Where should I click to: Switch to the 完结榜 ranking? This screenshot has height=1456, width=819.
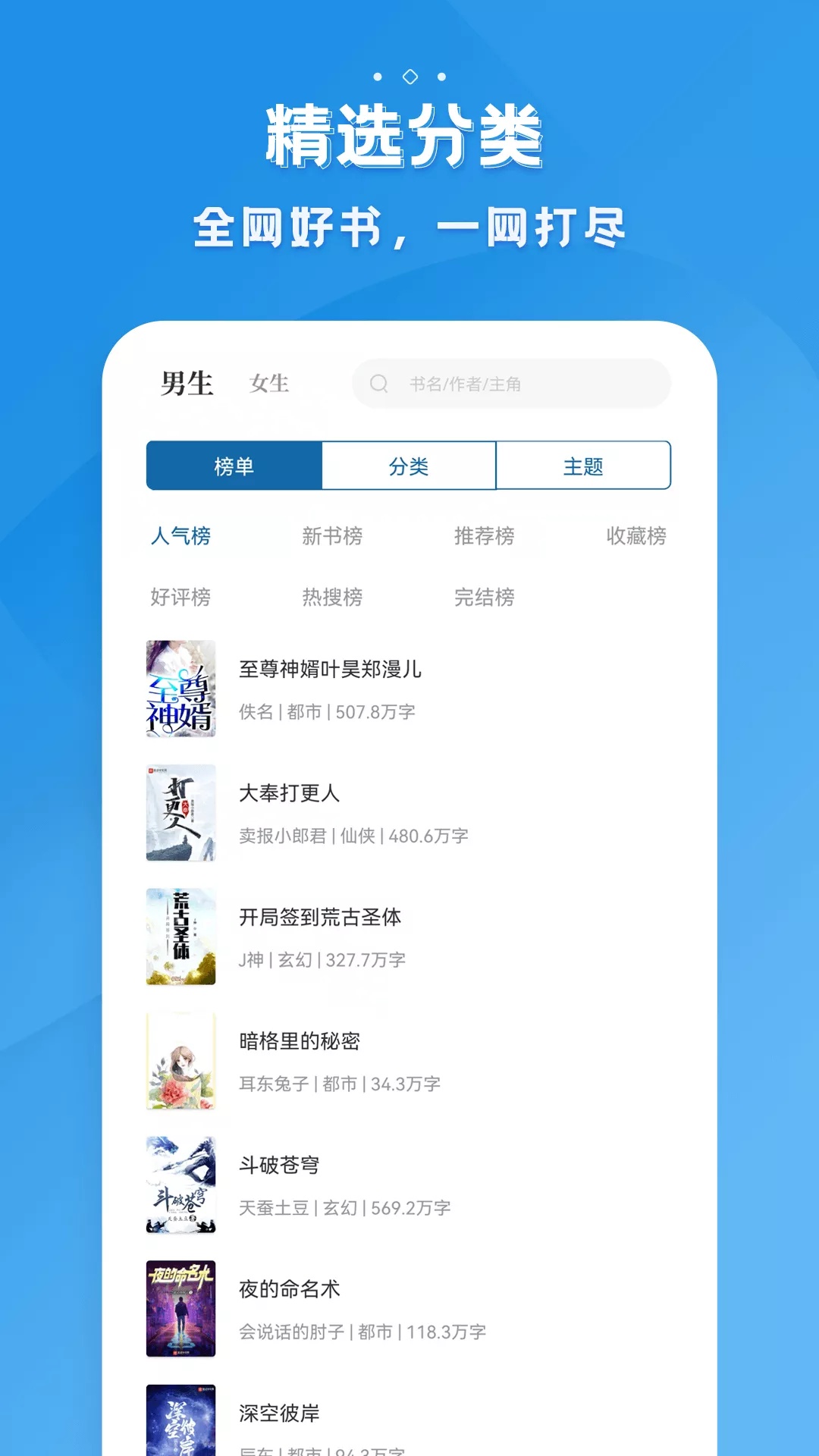tap(484, 598)
